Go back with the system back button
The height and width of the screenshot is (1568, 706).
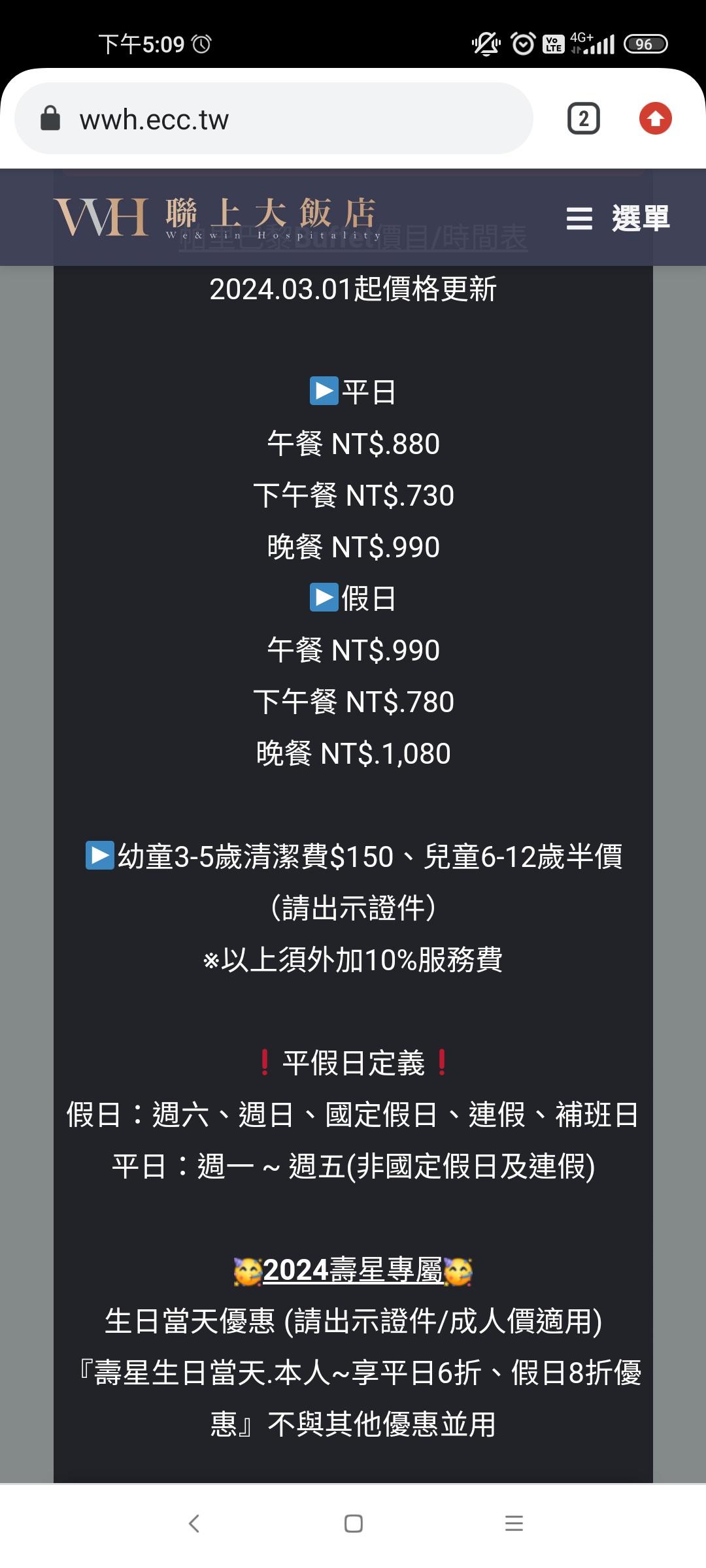pos(193,1524)
